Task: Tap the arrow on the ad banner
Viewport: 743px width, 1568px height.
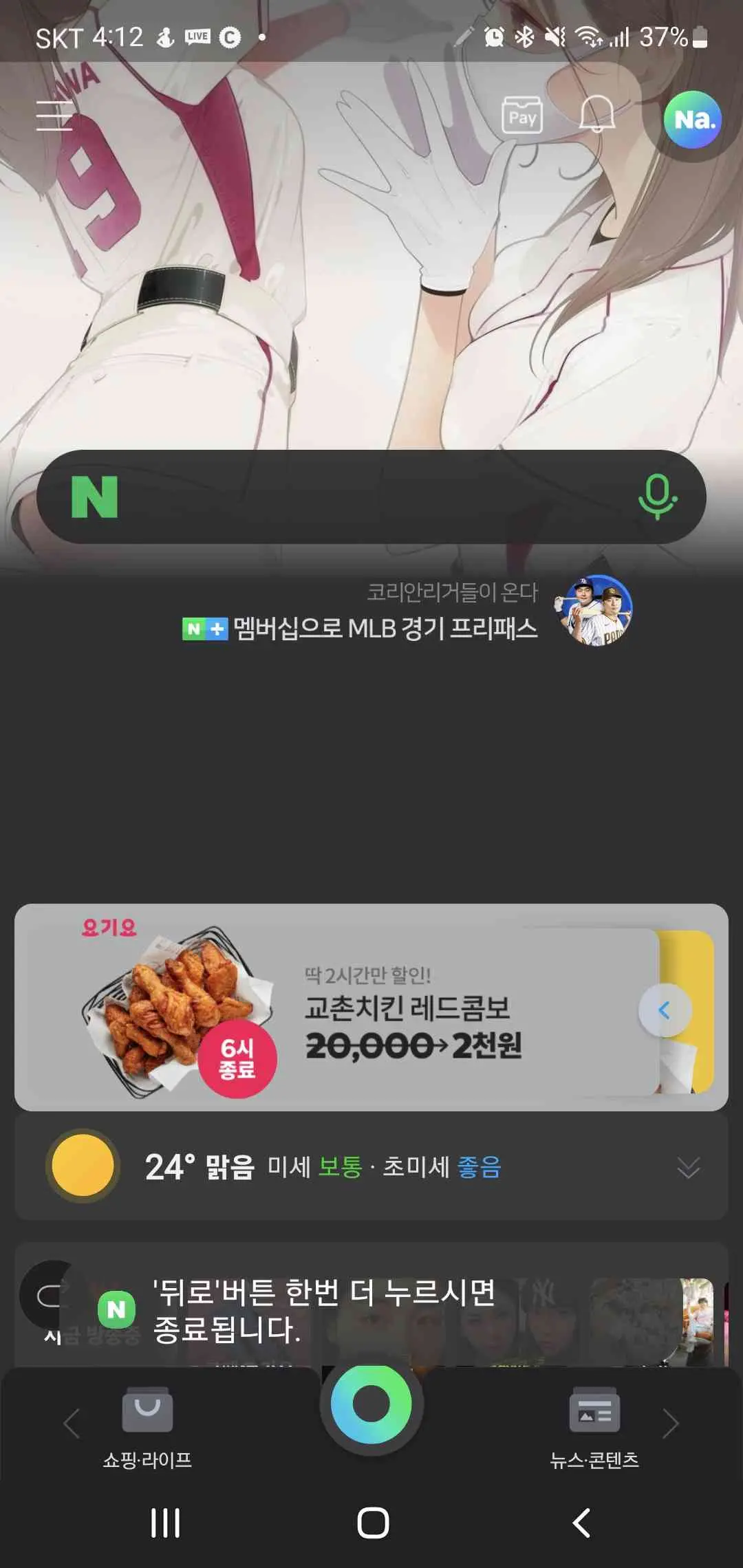Action: [665, 1010]
